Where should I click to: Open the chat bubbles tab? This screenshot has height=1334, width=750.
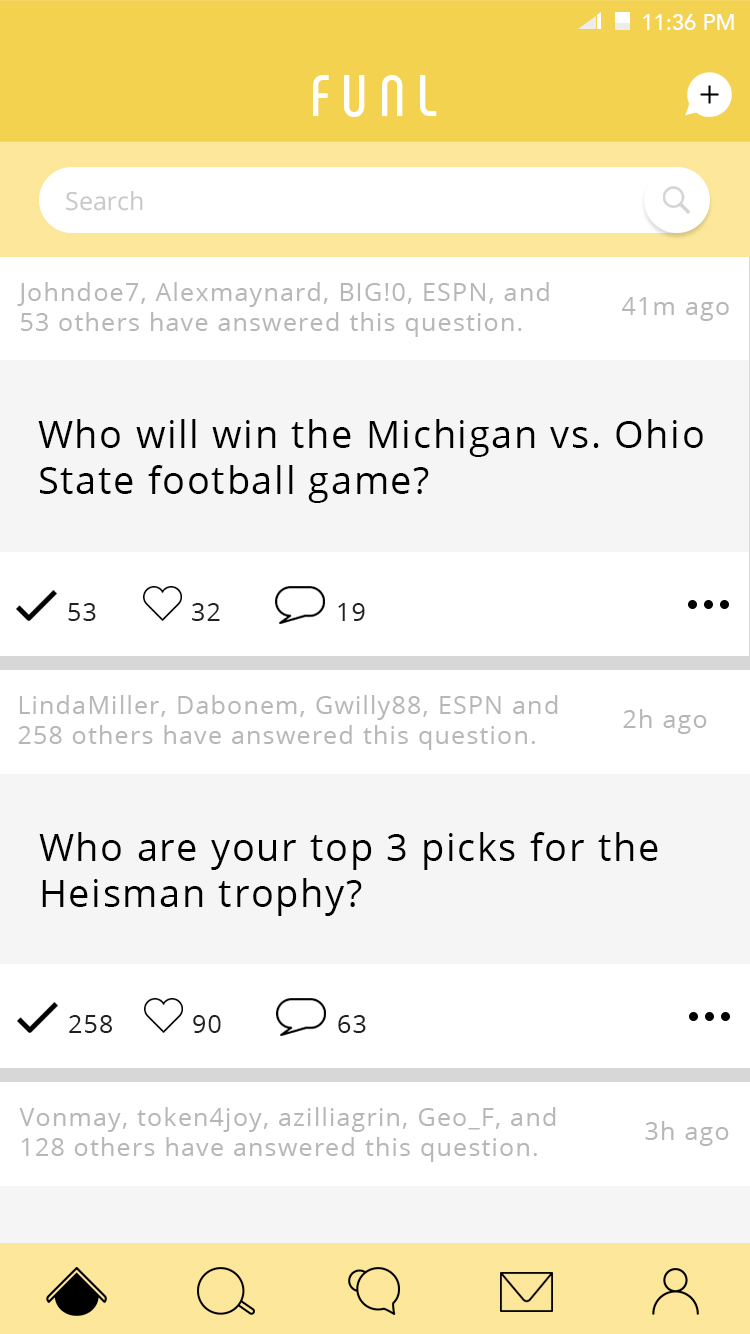click(375, 1290)
